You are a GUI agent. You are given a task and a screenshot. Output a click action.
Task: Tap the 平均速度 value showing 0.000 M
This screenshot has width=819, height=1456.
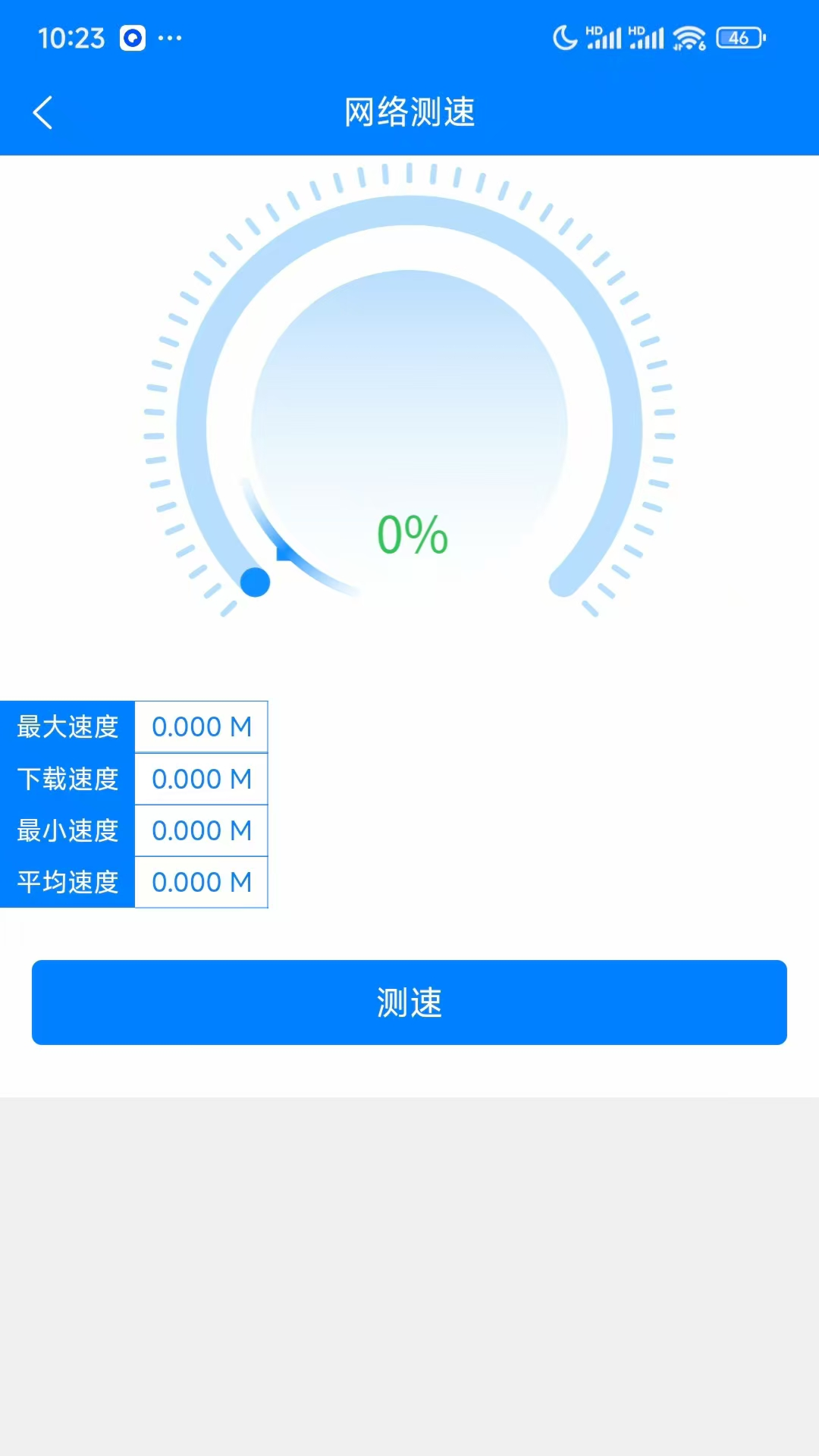click(201, 882)
